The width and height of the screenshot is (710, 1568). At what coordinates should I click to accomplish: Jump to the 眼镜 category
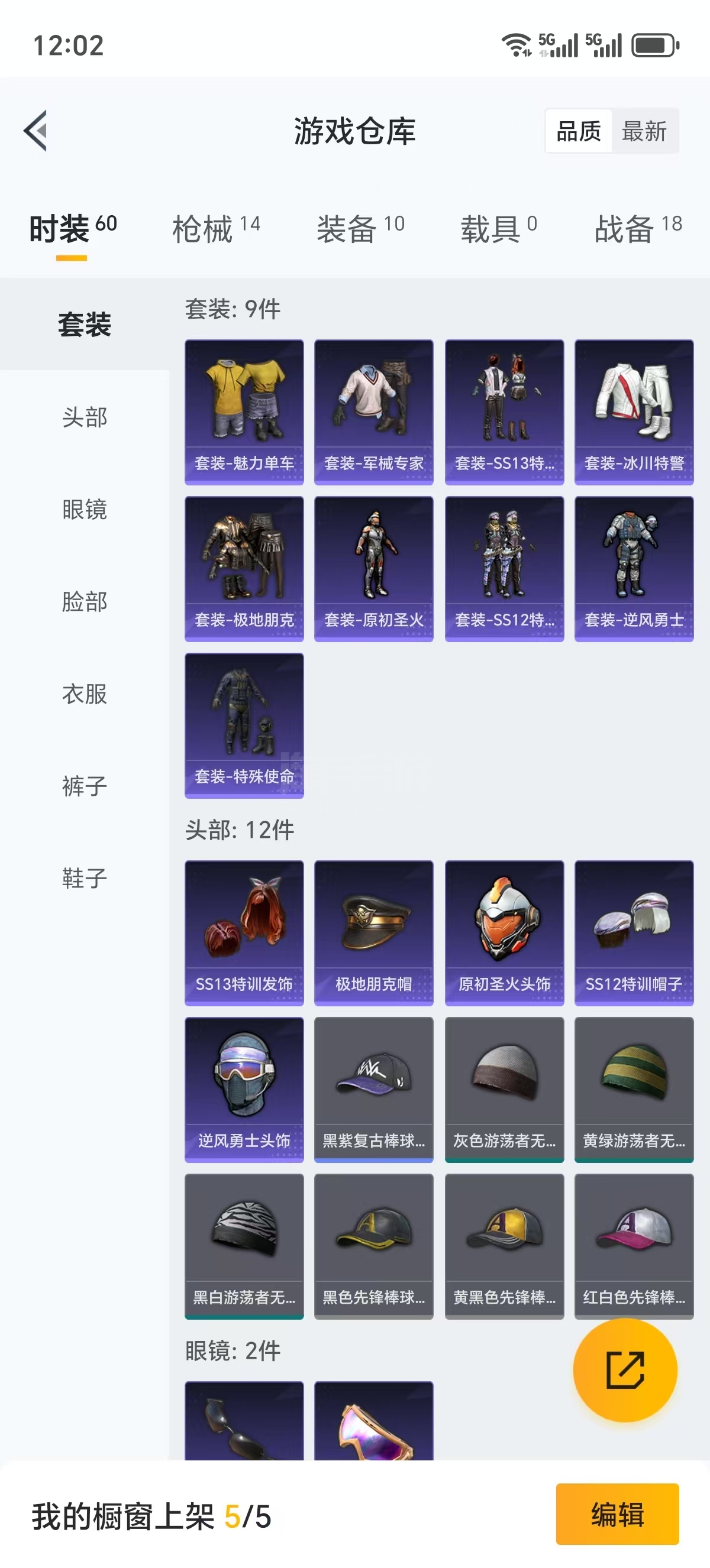(85, 509)
